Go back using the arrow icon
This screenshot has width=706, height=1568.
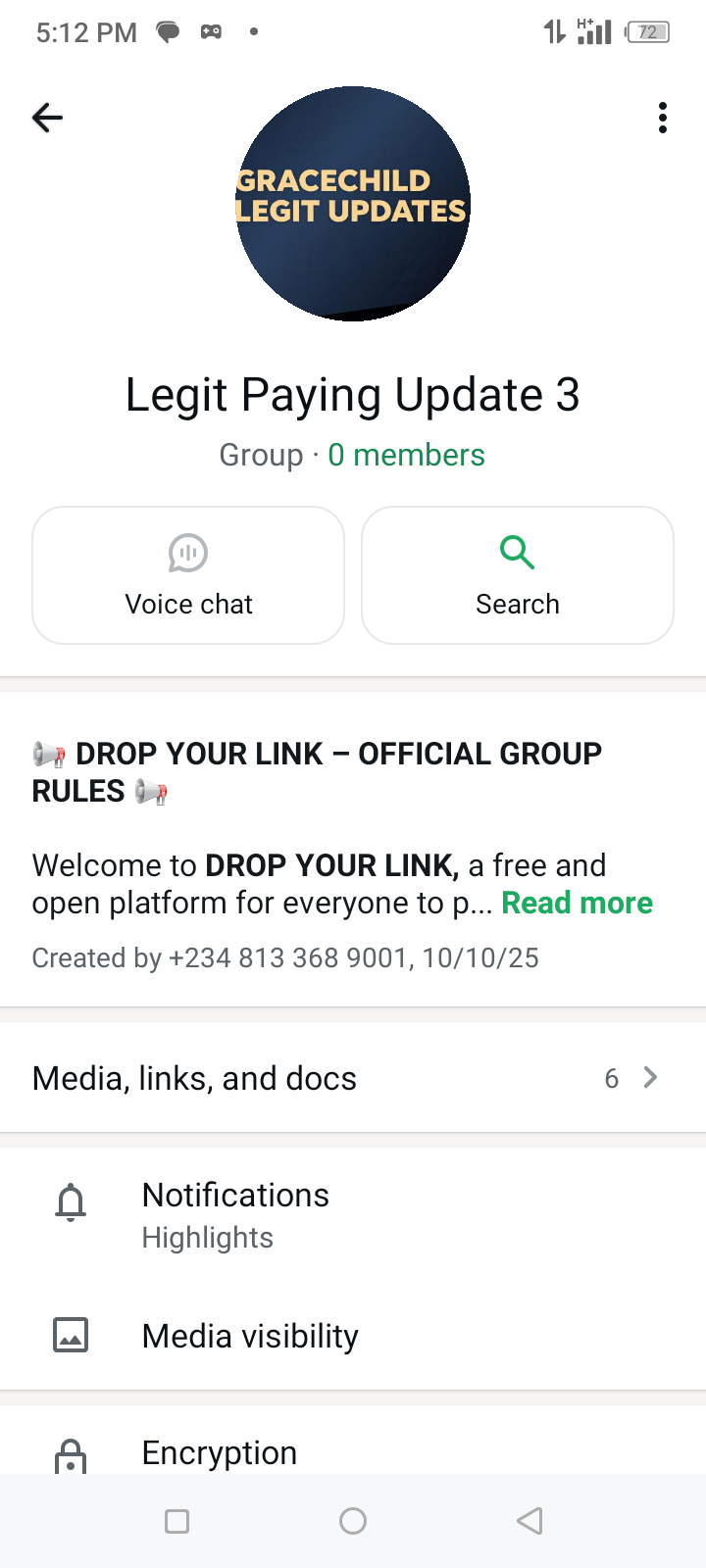[47, 119]
